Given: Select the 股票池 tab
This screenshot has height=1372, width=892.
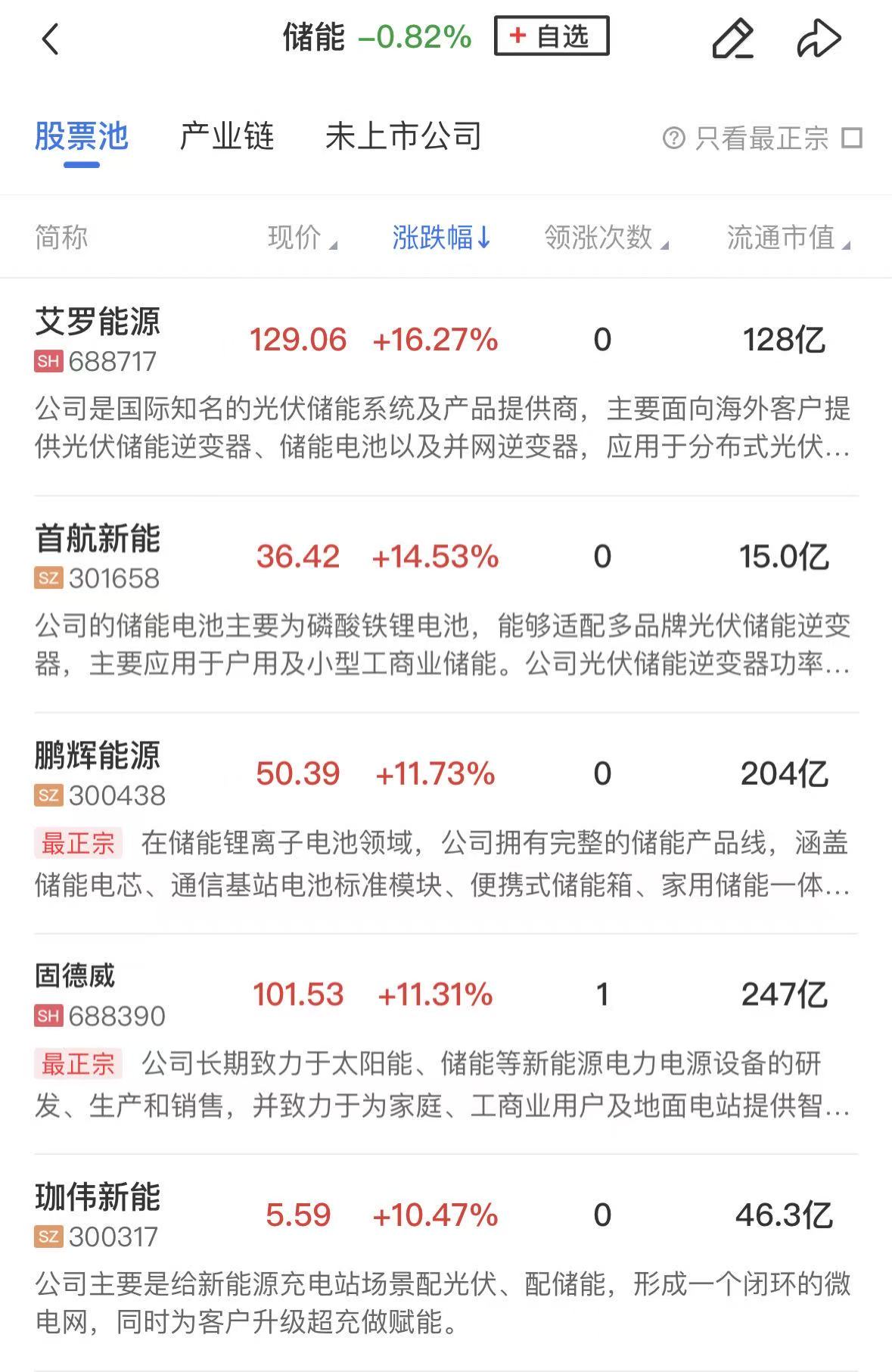Looking at the screenshot, I should pyautogui.click(x=82, y=137).
